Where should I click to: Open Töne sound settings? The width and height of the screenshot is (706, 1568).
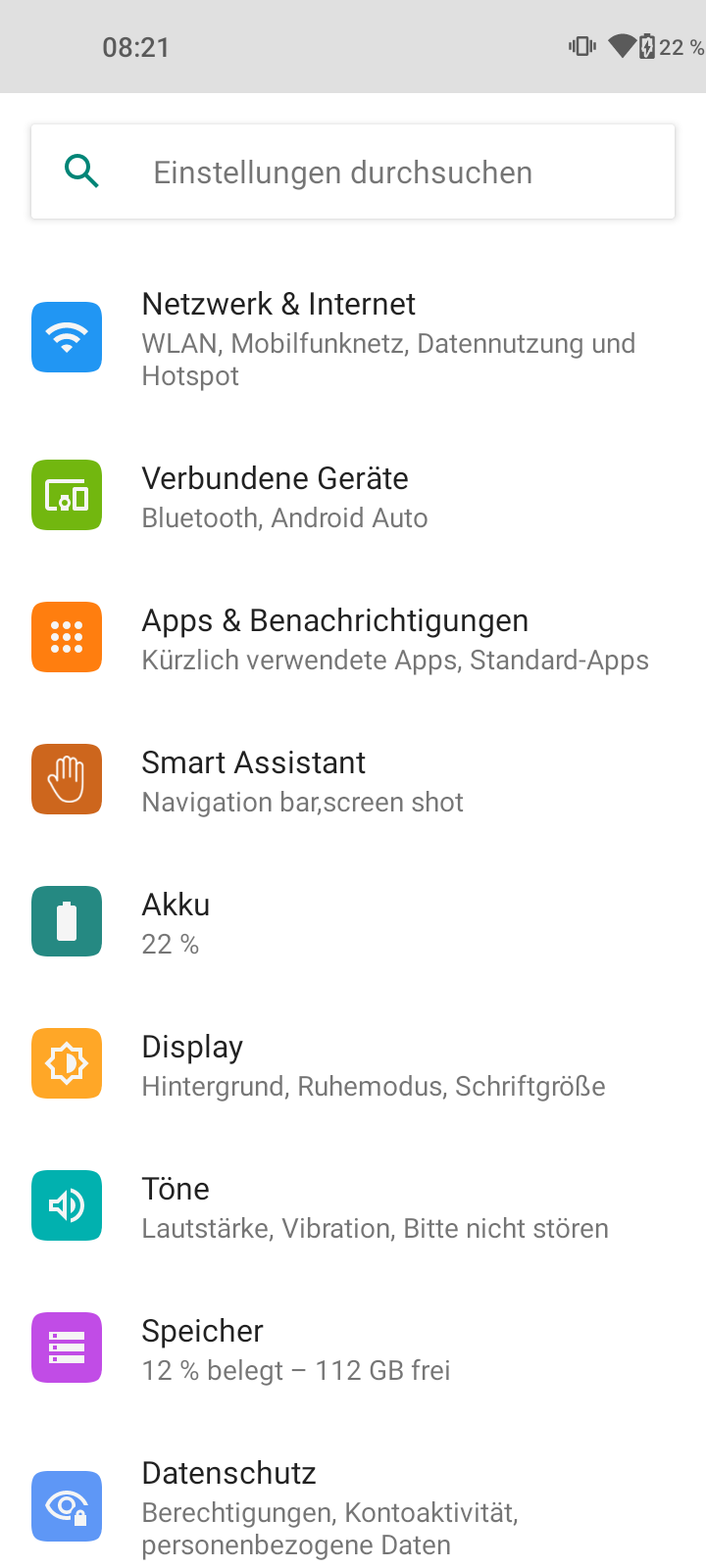coord(353,1207)
